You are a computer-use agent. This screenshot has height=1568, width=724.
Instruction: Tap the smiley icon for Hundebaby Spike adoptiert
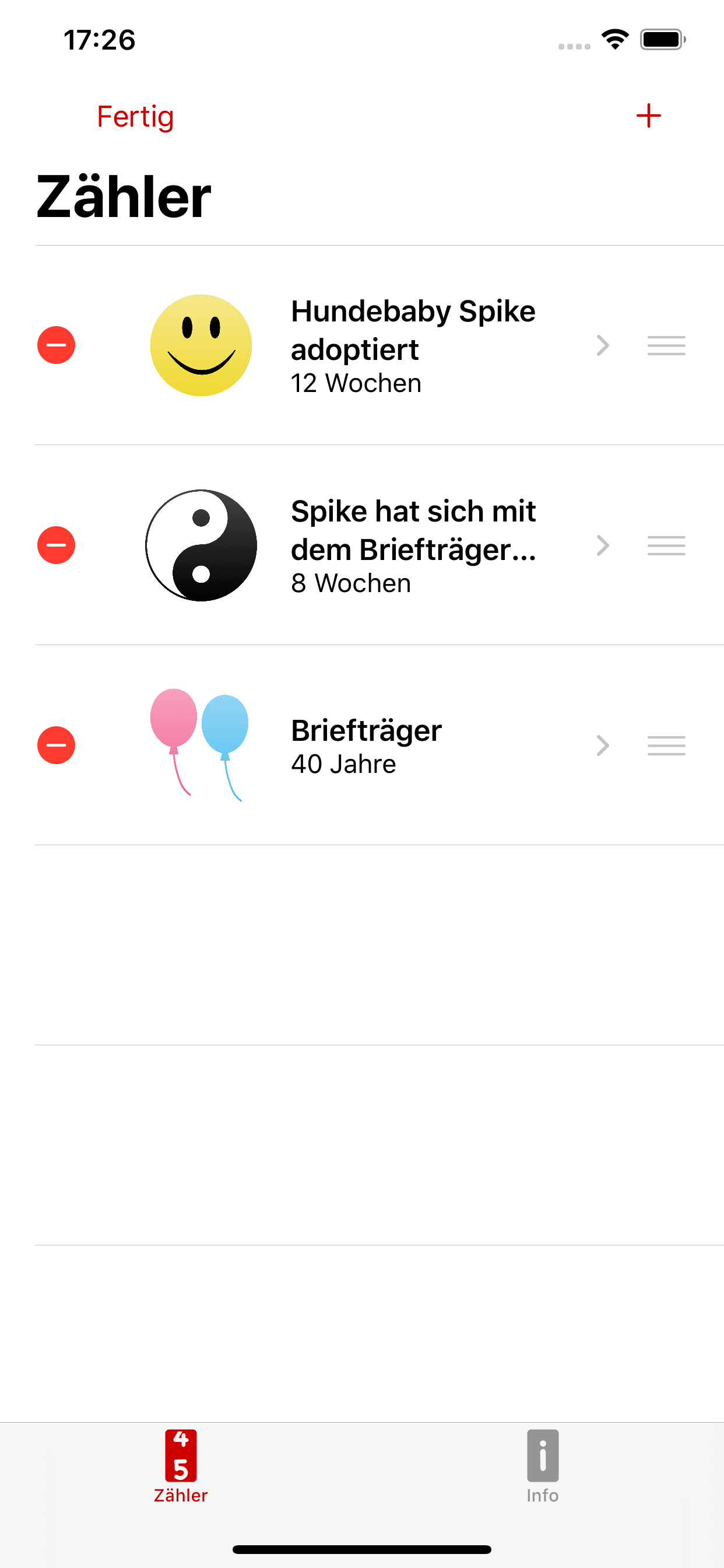tap(201, 345)
